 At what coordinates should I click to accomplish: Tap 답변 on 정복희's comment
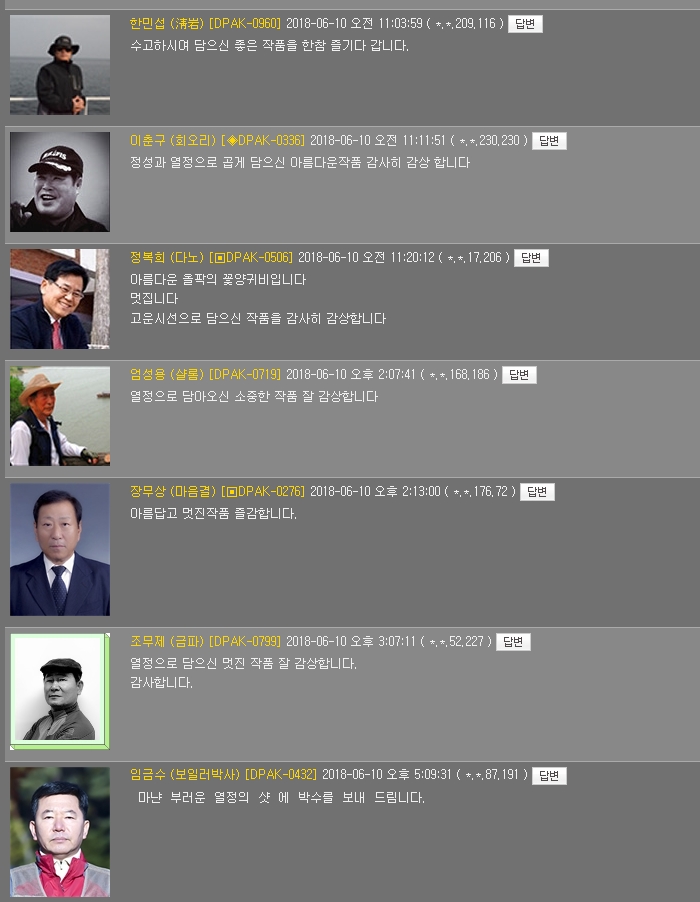(531, 258)
